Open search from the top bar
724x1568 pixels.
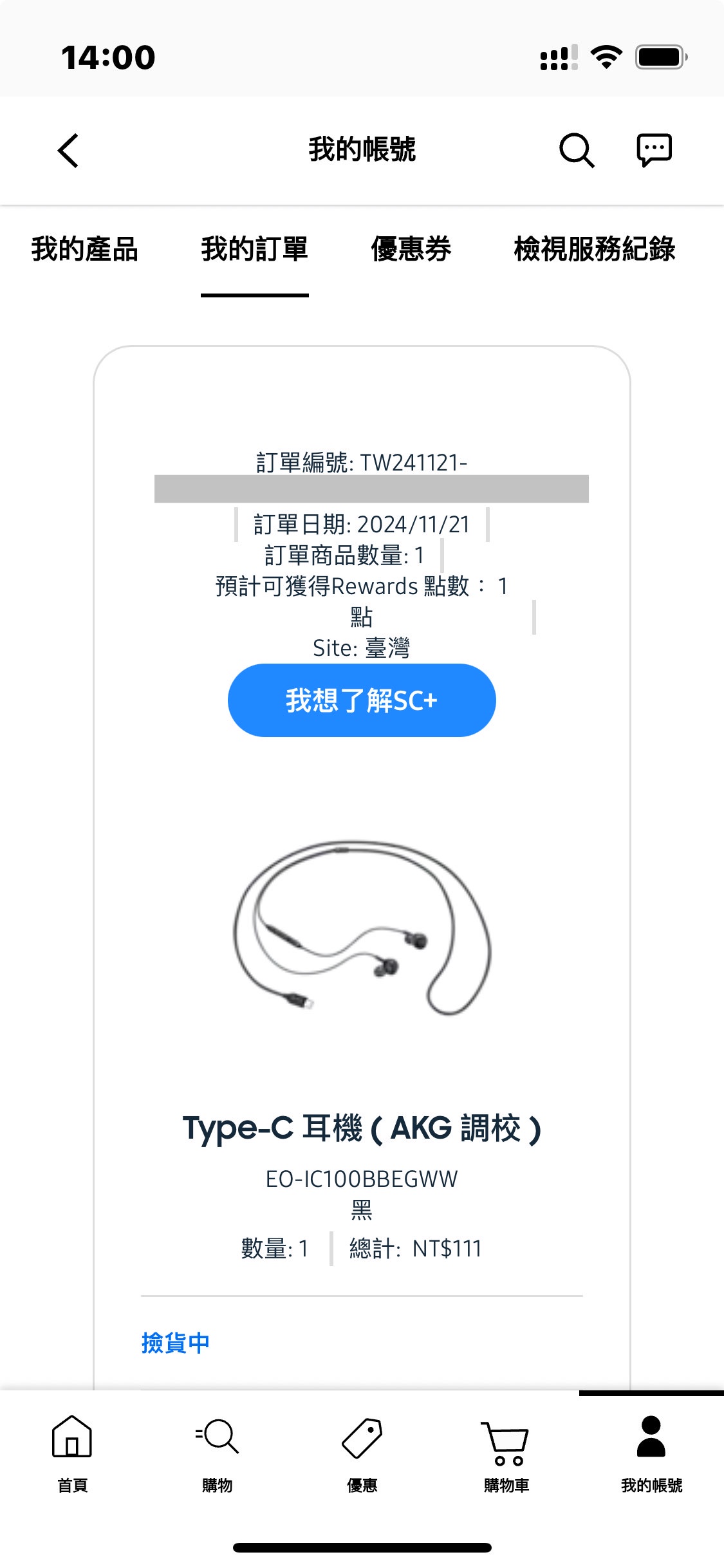click(576, 151)
